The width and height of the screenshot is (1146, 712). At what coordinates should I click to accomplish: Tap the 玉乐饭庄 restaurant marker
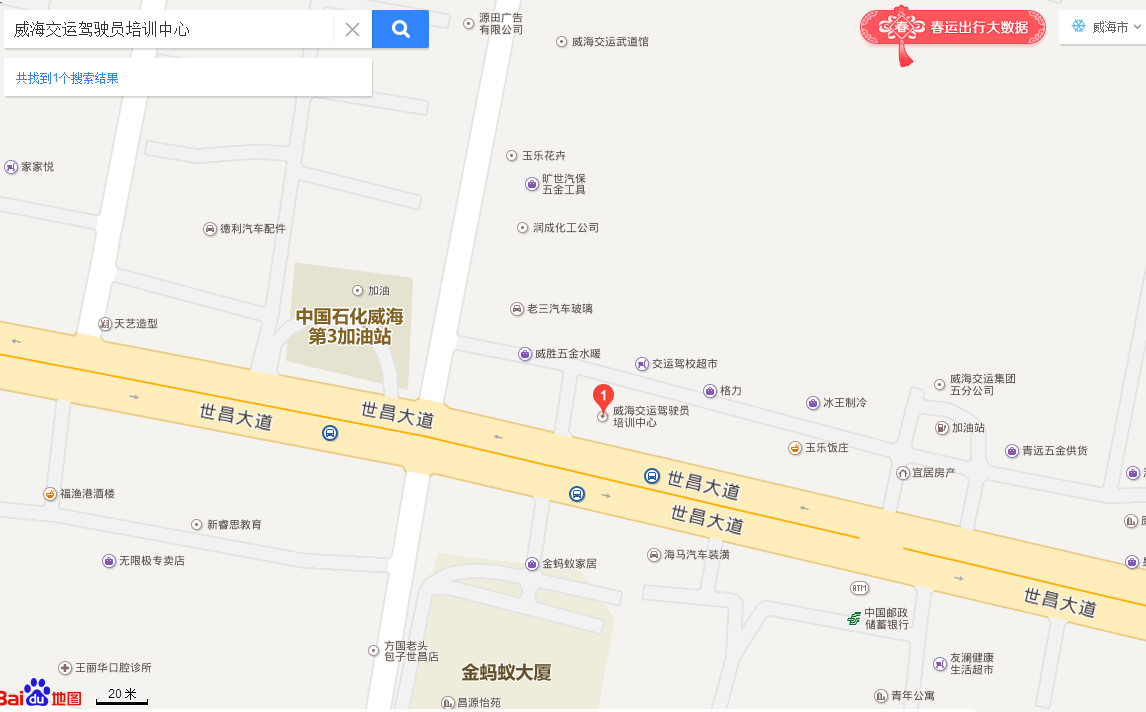[x=795, y=448]
